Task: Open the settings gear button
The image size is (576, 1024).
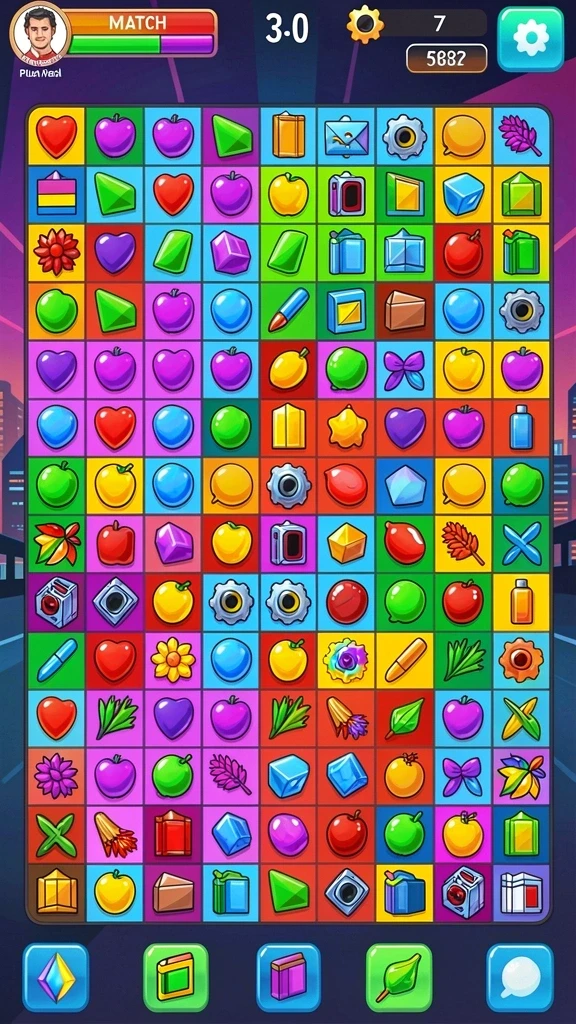Action: click(x=530, y=39)
